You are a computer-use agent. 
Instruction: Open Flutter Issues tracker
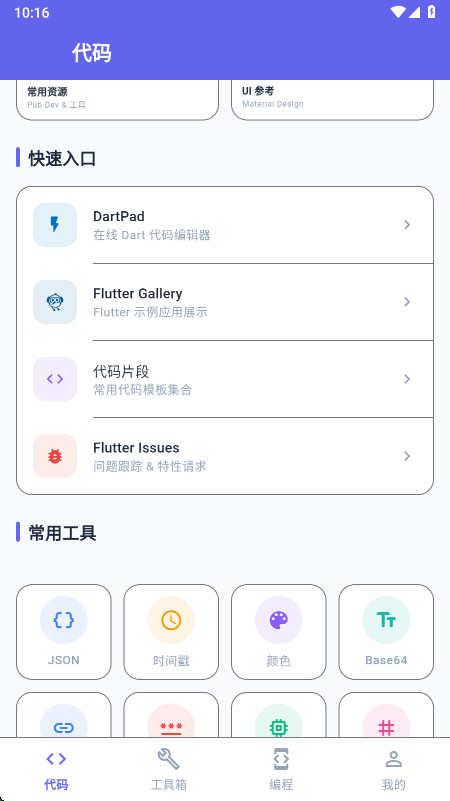[x=225, y=456]
